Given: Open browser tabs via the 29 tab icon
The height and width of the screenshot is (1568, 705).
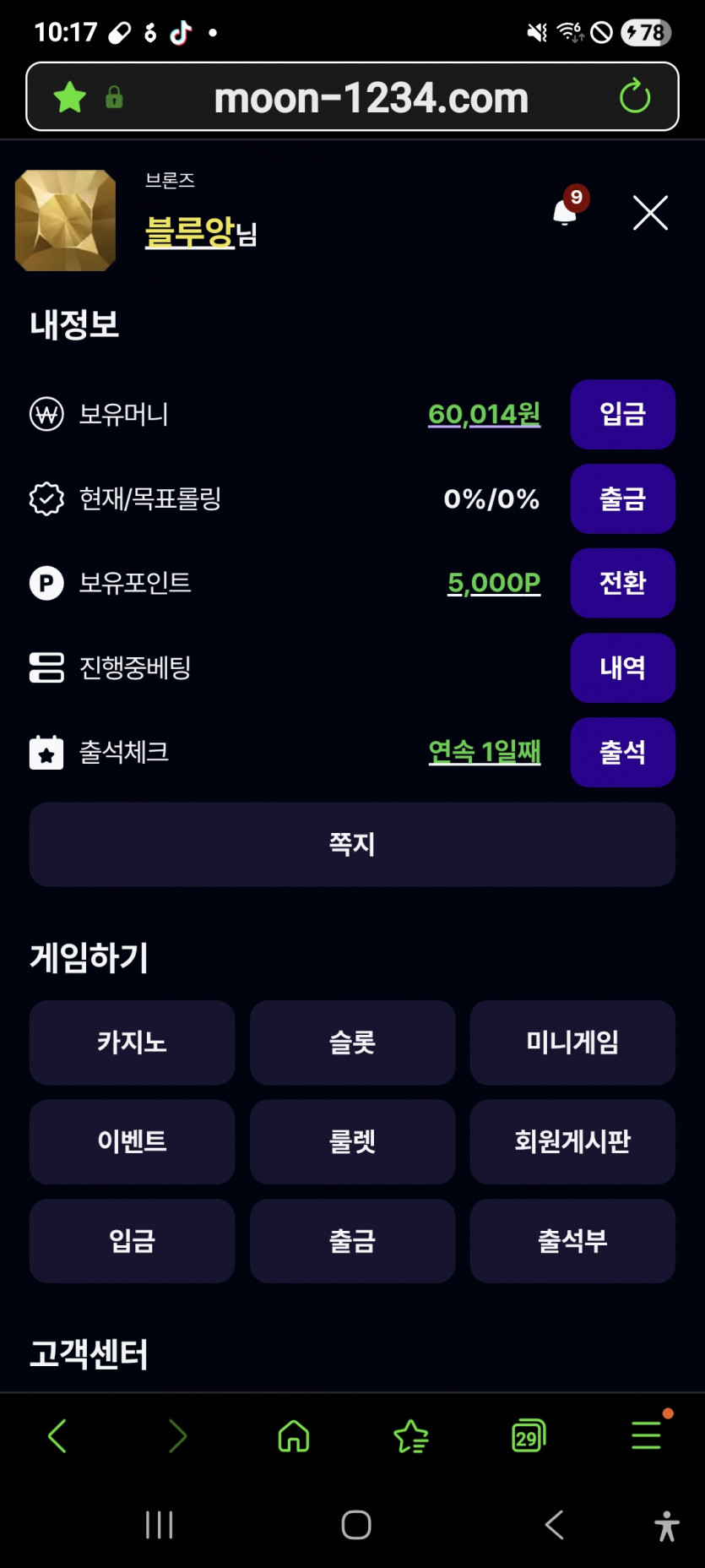Looking at the screenshot, I should [x=528, y=1435].
